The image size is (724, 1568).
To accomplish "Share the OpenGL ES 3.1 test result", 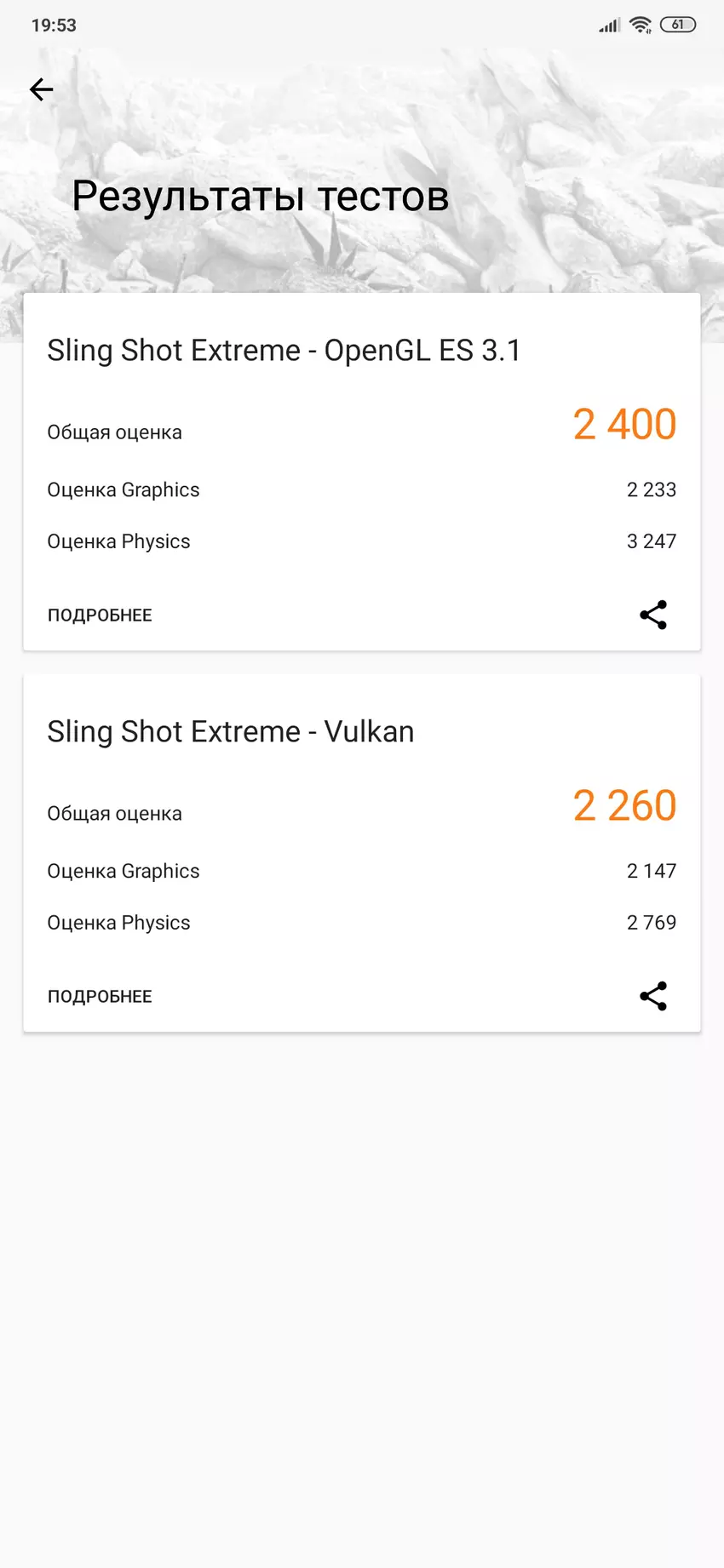I will pyautogui.click(x=653, y=615).
